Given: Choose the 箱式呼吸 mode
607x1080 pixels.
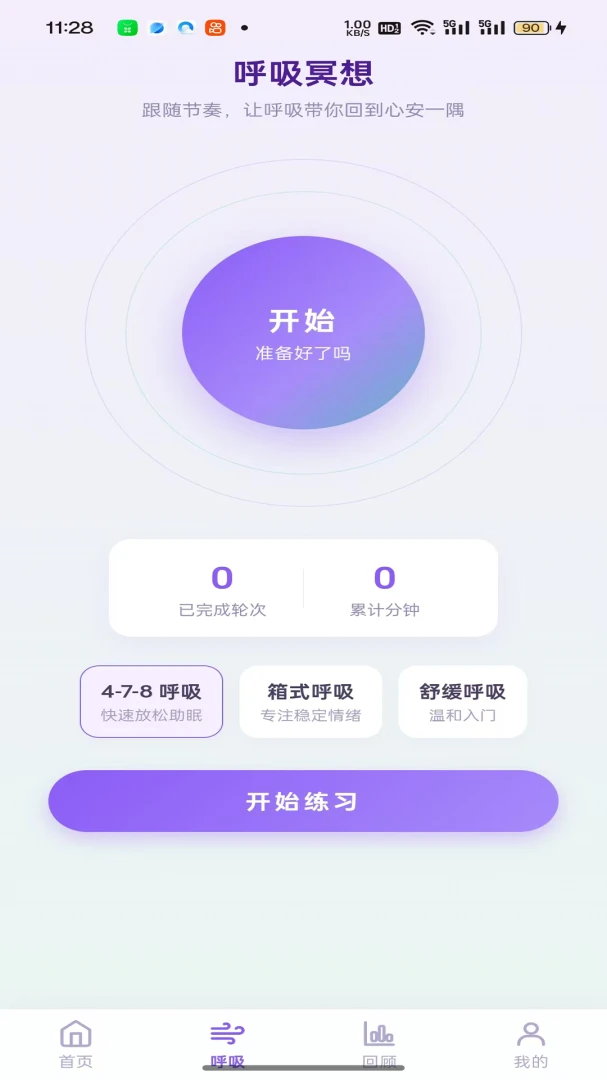Looking at the screenshot, I should click(311, 701).
